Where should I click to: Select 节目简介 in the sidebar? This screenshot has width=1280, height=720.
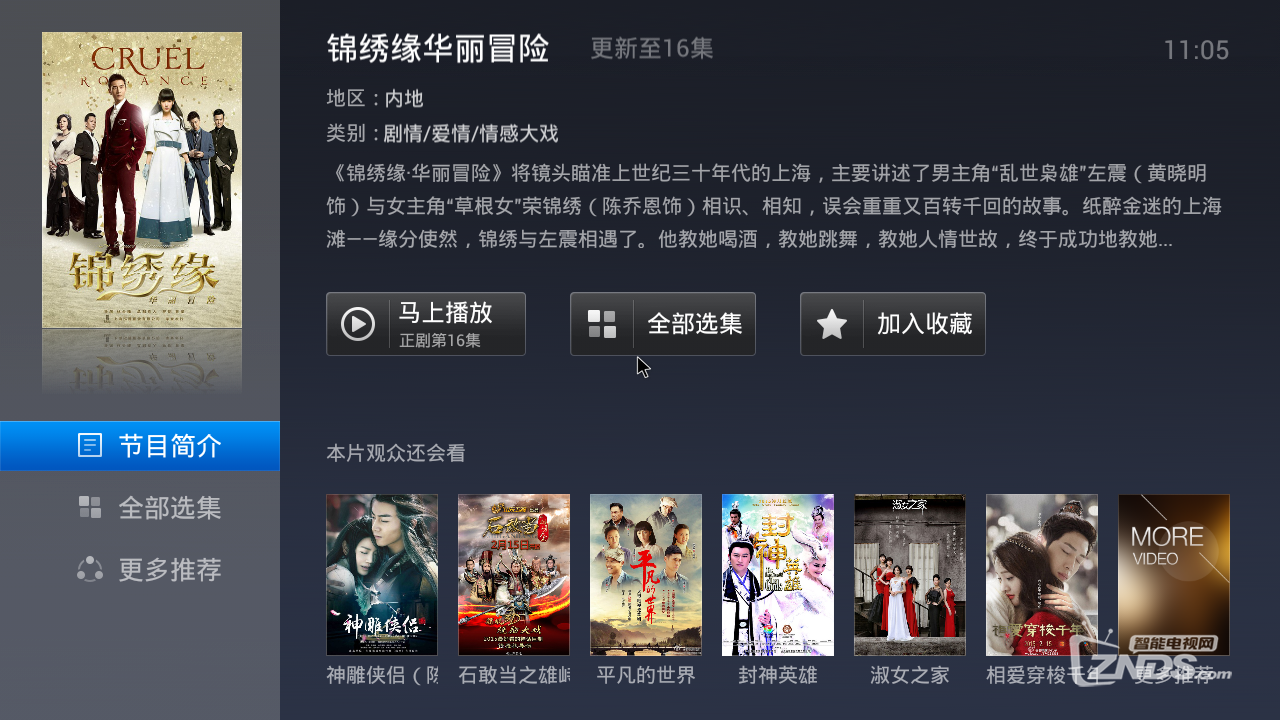click(140, 446)
